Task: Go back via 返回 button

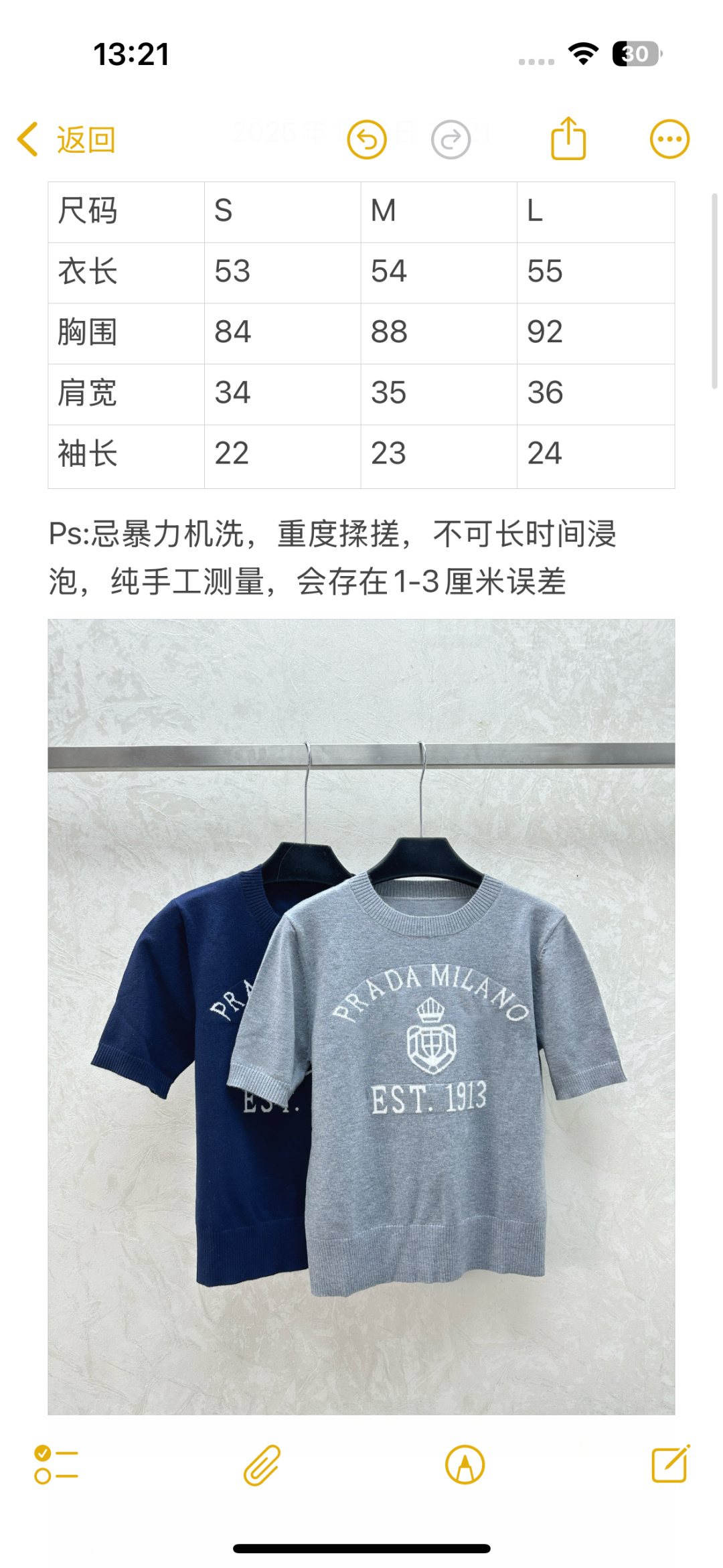Action: (67, 140)
